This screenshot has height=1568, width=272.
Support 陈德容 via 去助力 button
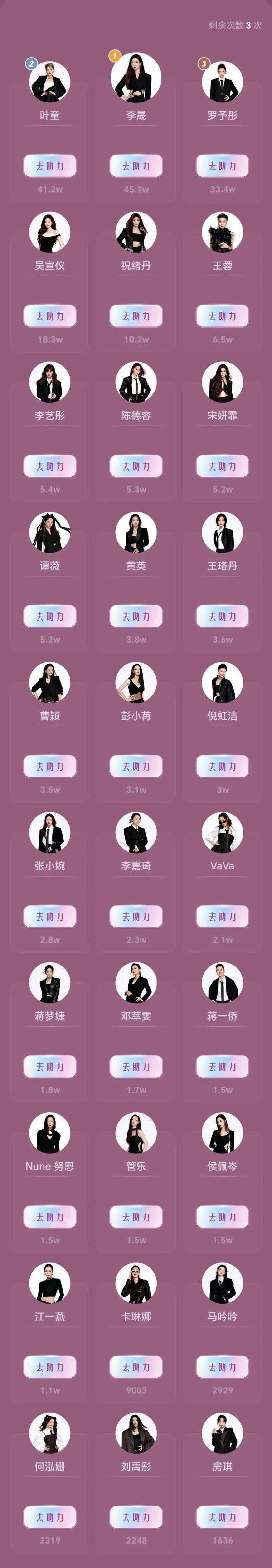pyautogui.click(x=136, y=466)
